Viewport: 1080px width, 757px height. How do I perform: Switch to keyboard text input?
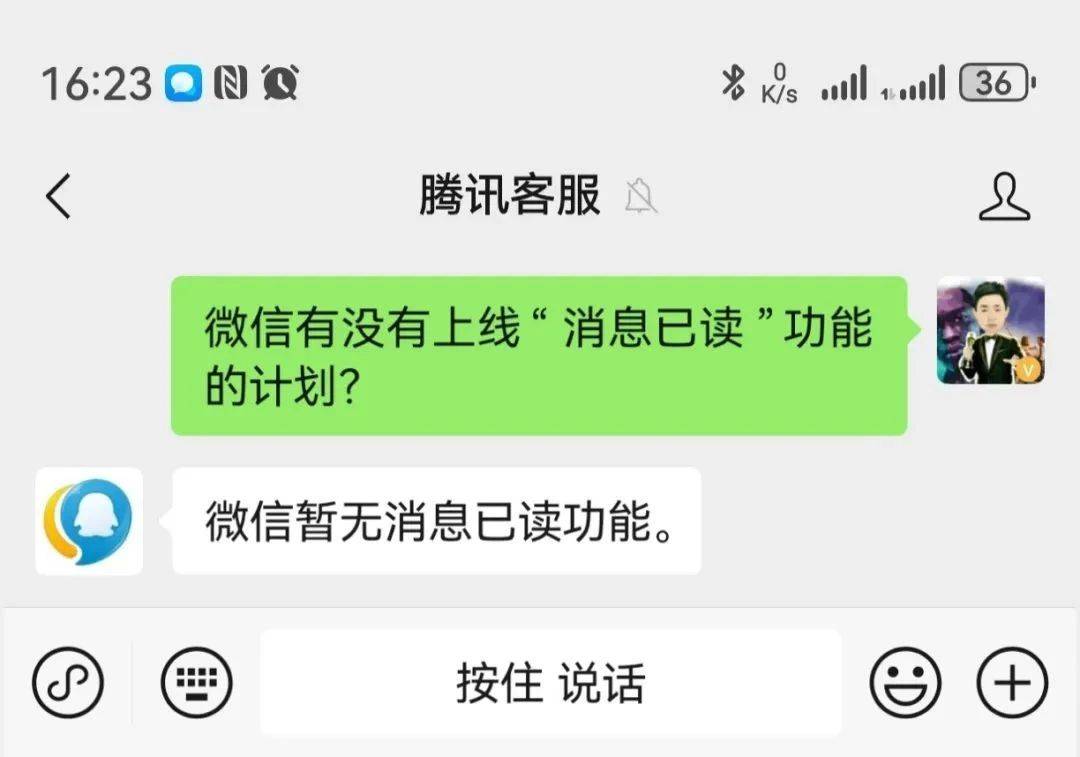point(197,683)
